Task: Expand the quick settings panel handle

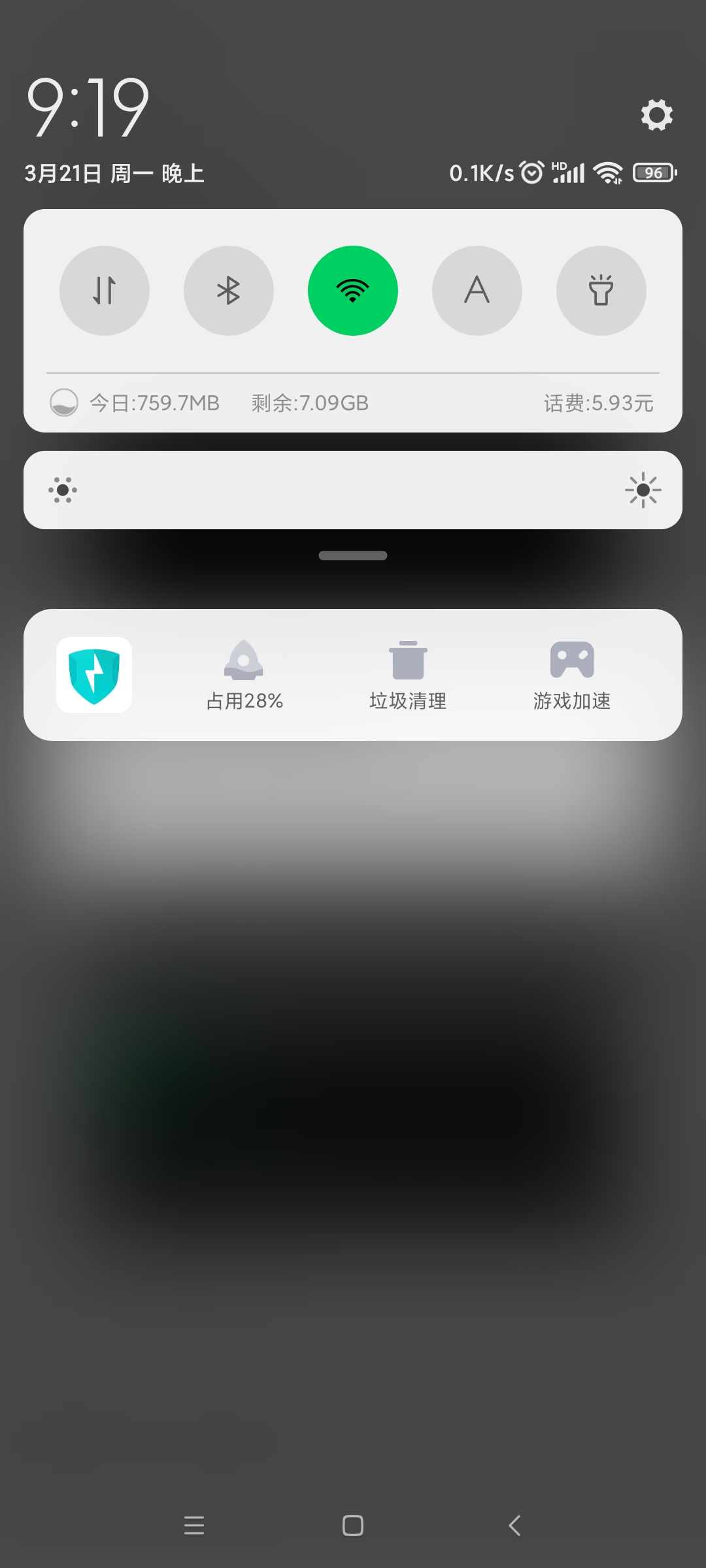Action: click(x=353, y=555)
